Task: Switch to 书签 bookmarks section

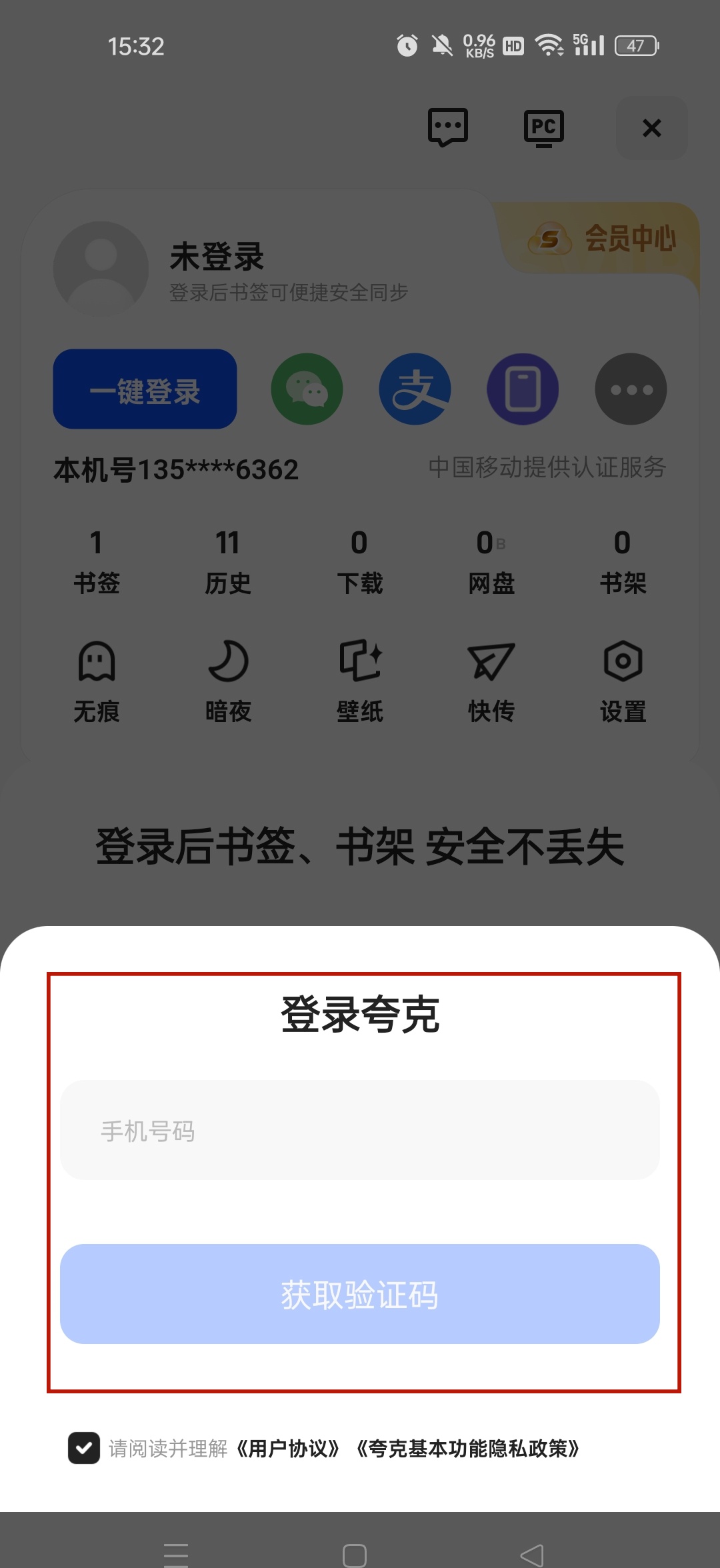Action: click(x=97, y=560)
